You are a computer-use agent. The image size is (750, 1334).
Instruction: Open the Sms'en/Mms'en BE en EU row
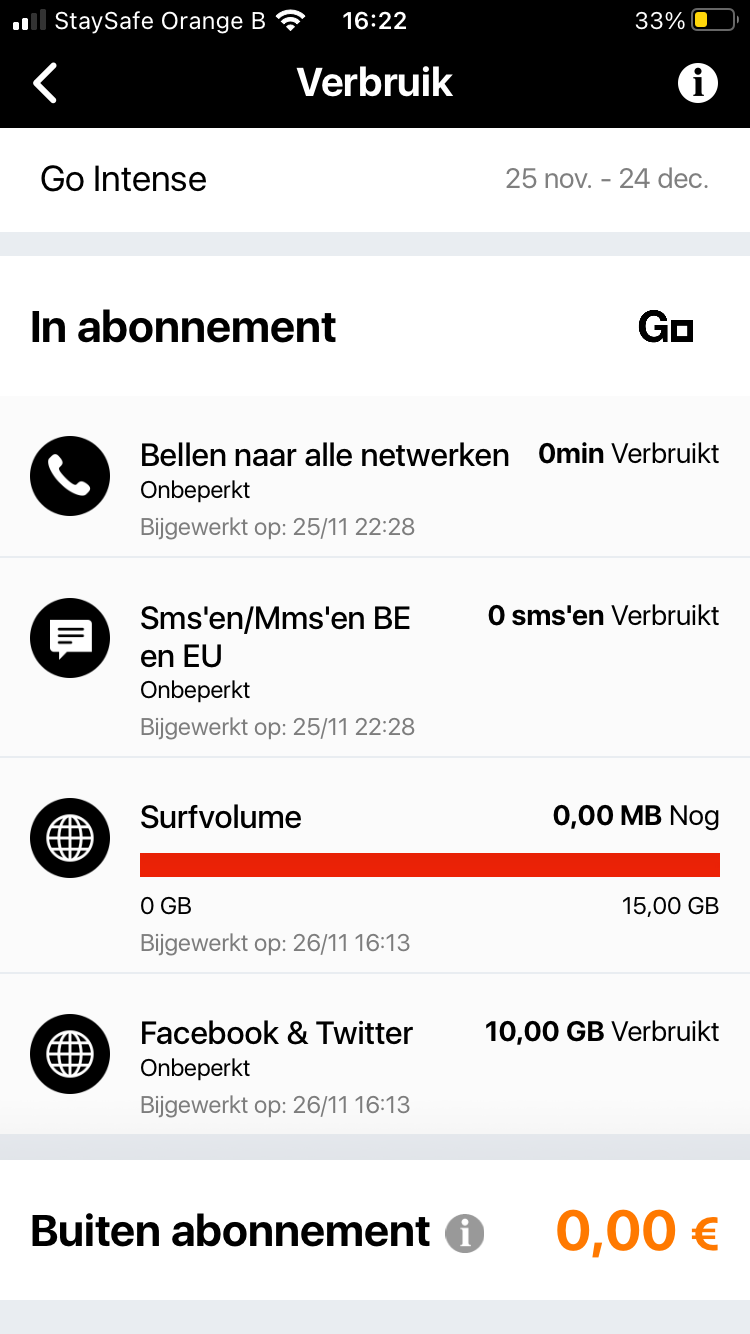coord(375,657)
